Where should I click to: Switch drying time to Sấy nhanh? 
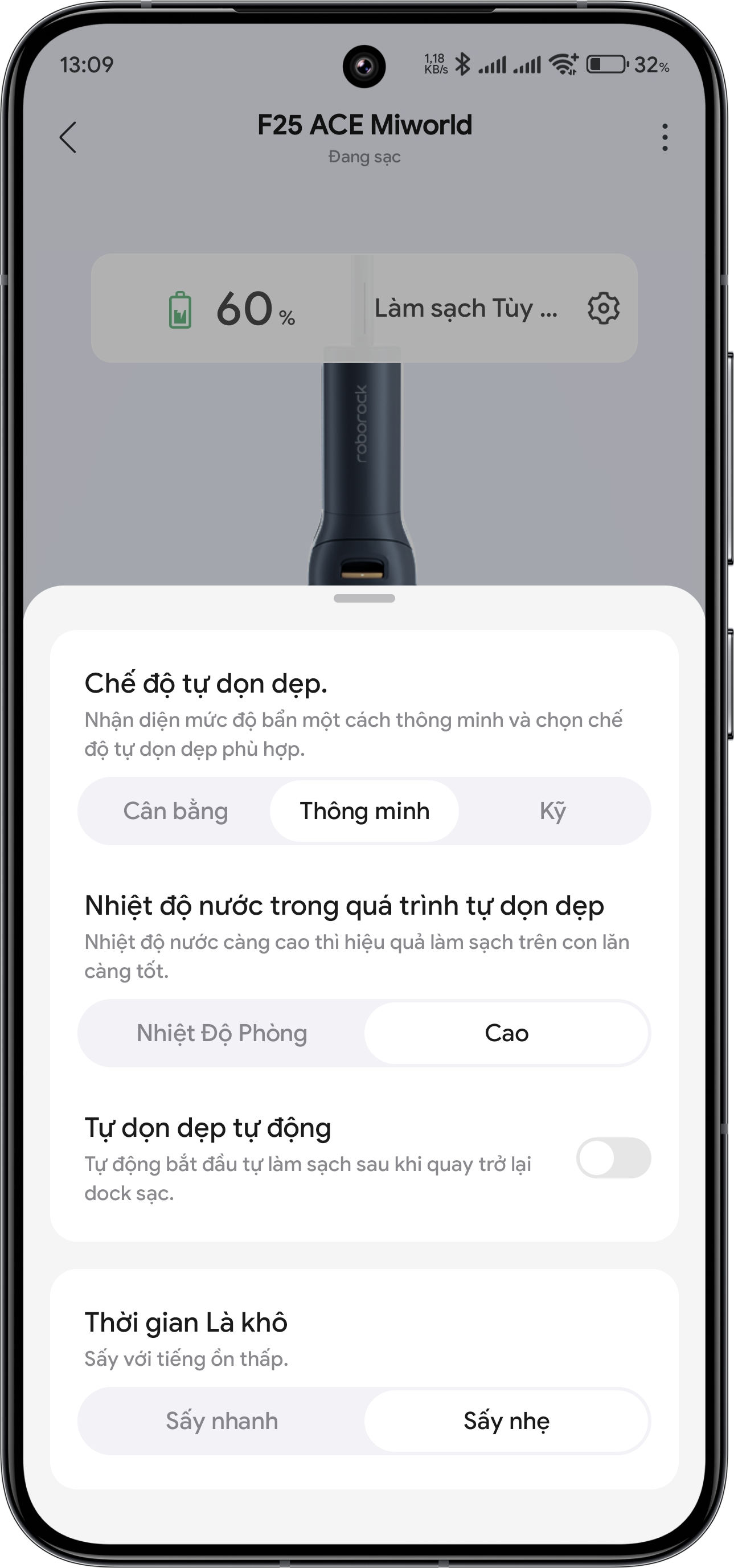pyautogui.click(x=222, y=1420)
